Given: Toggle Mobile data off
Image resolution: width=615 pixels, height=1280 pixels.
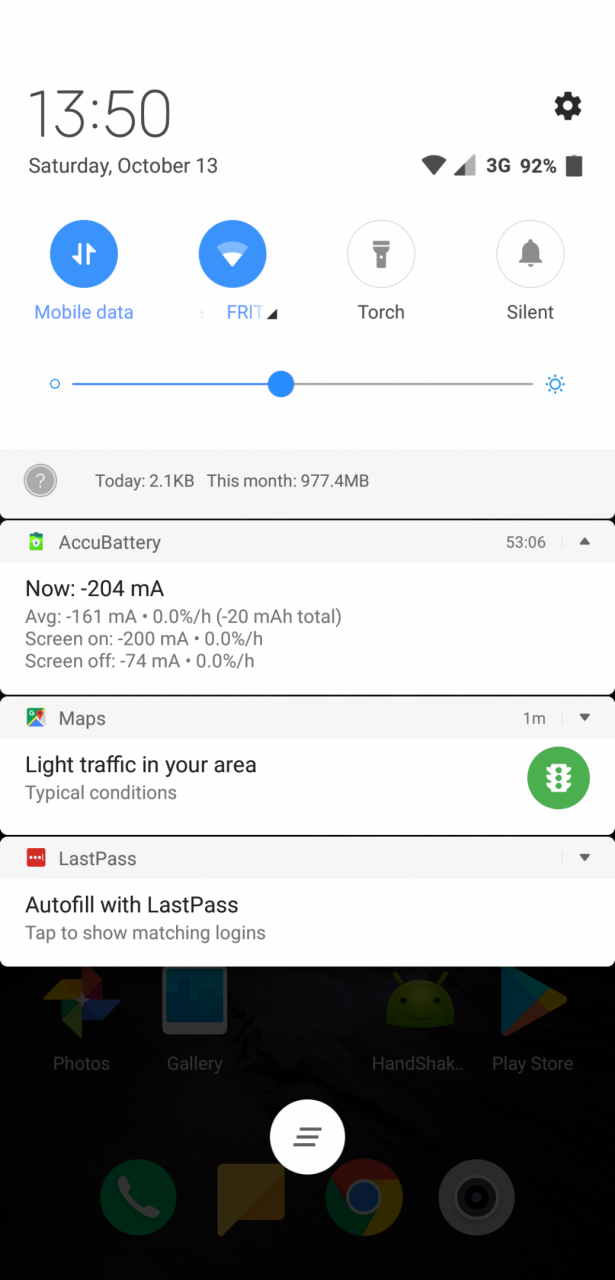Looking at the screenshot, I should tap(84, 254).
